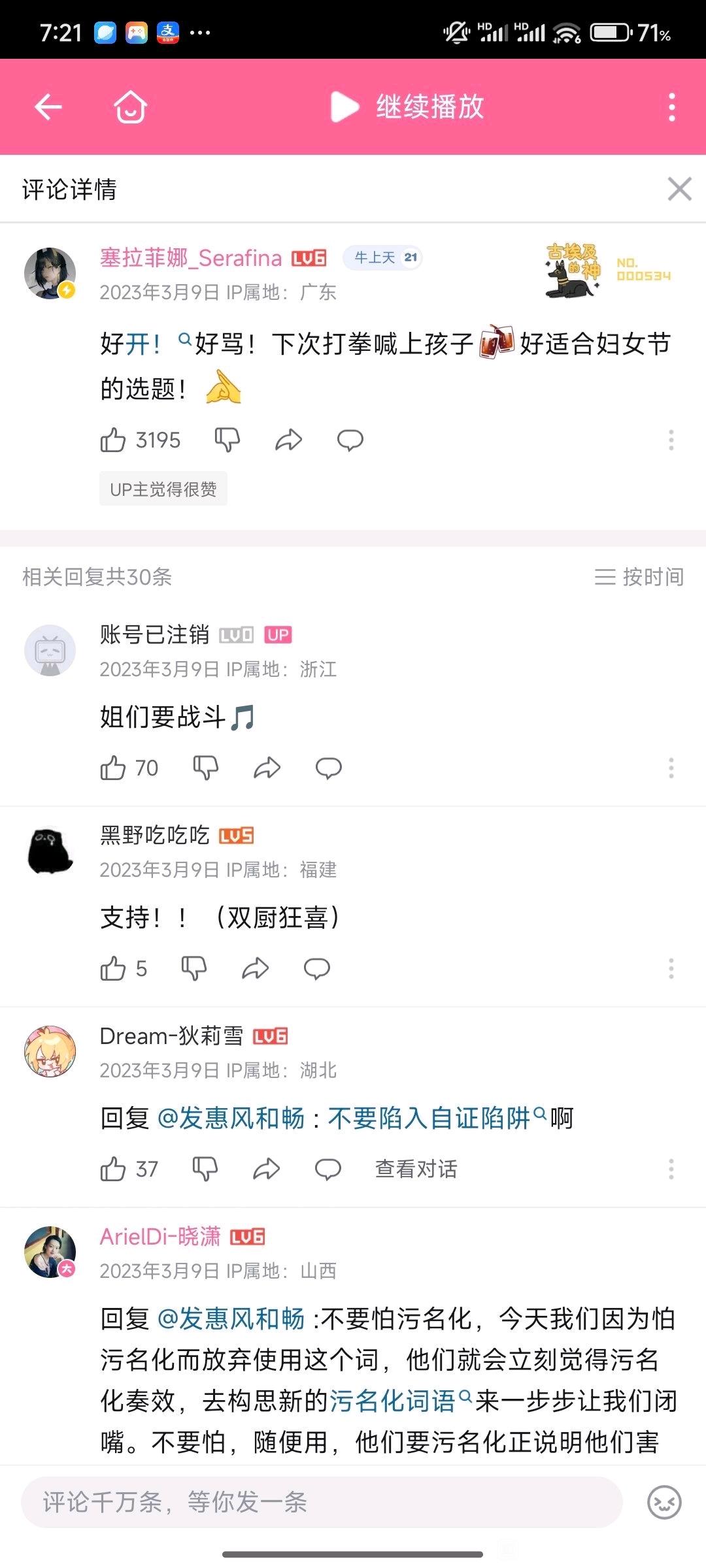
Task: Open the home icon in header
Action: click(130, 107)
